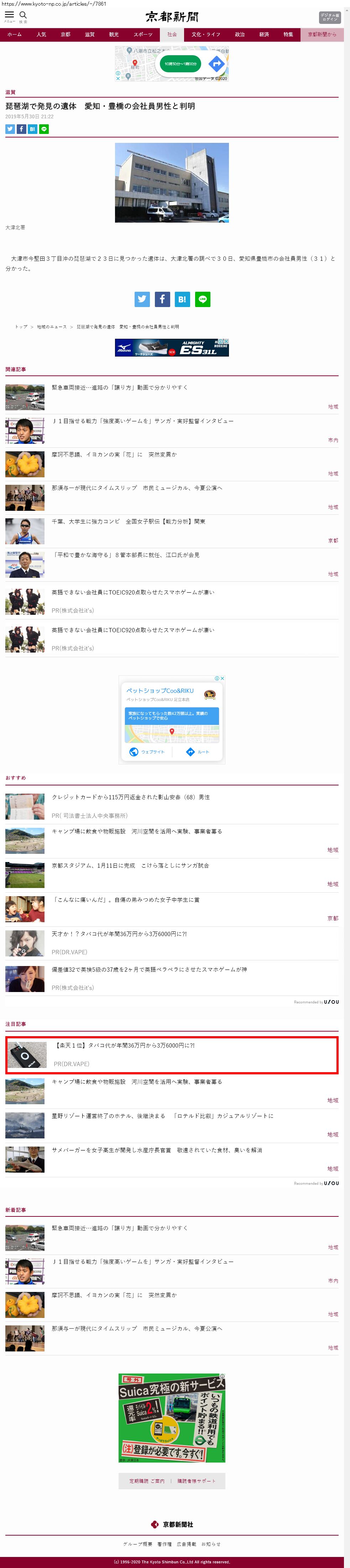Open the search icon
This screenshot has width=350, height=1568.
tap(23, 15)
